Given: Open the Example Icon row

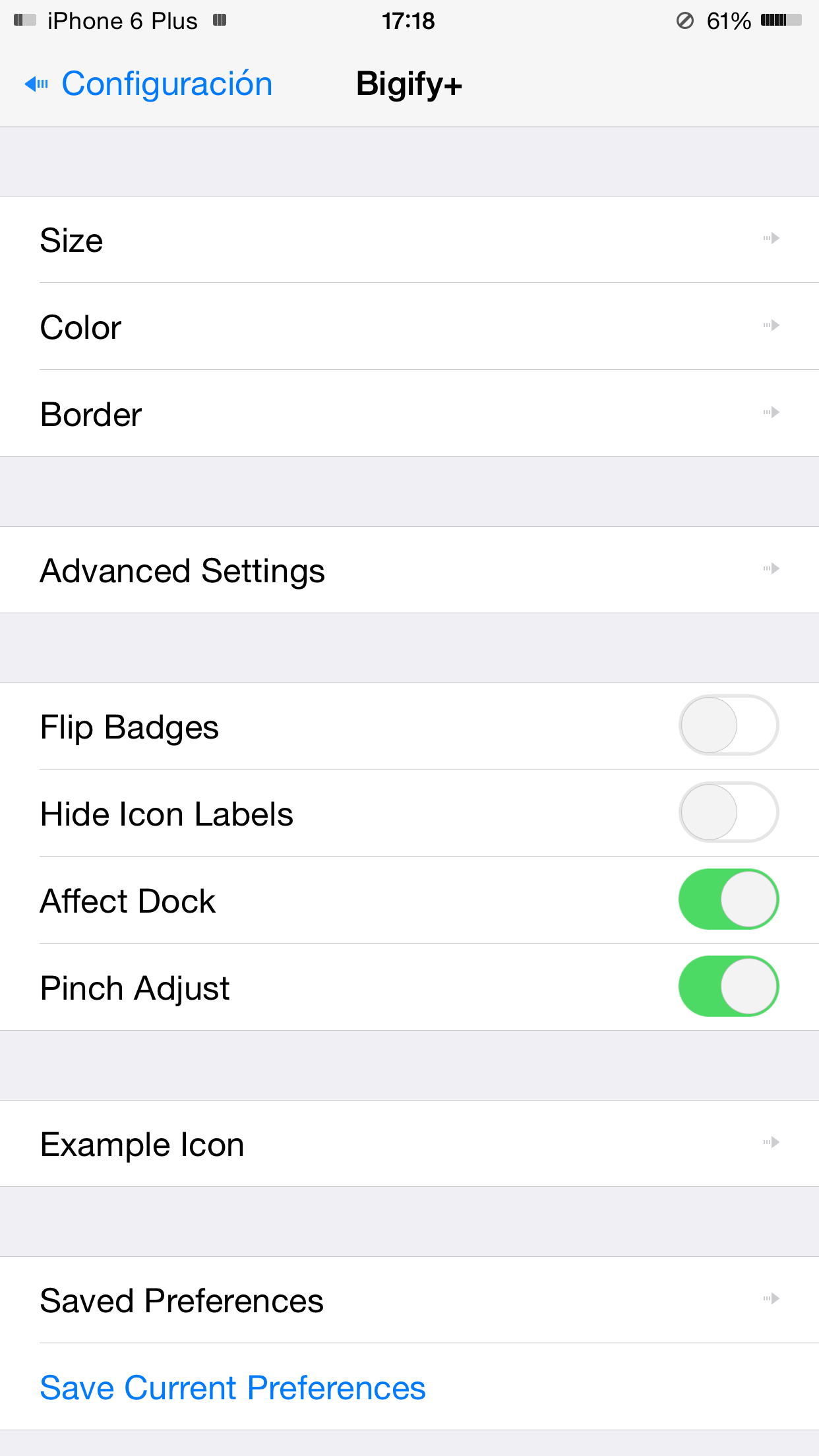Looking at the screenshot, I should point(409,1144).
